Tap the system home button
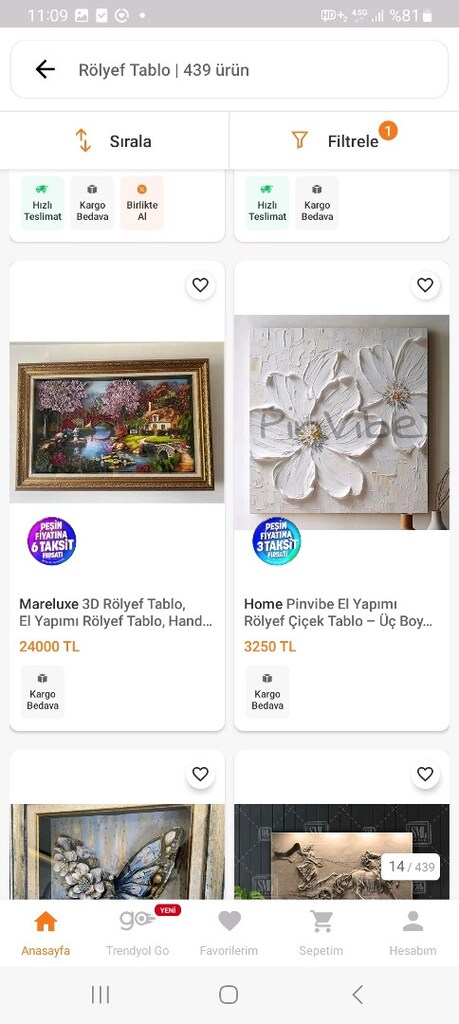This screenshot has width=459, height=1024. coord(229,995)
